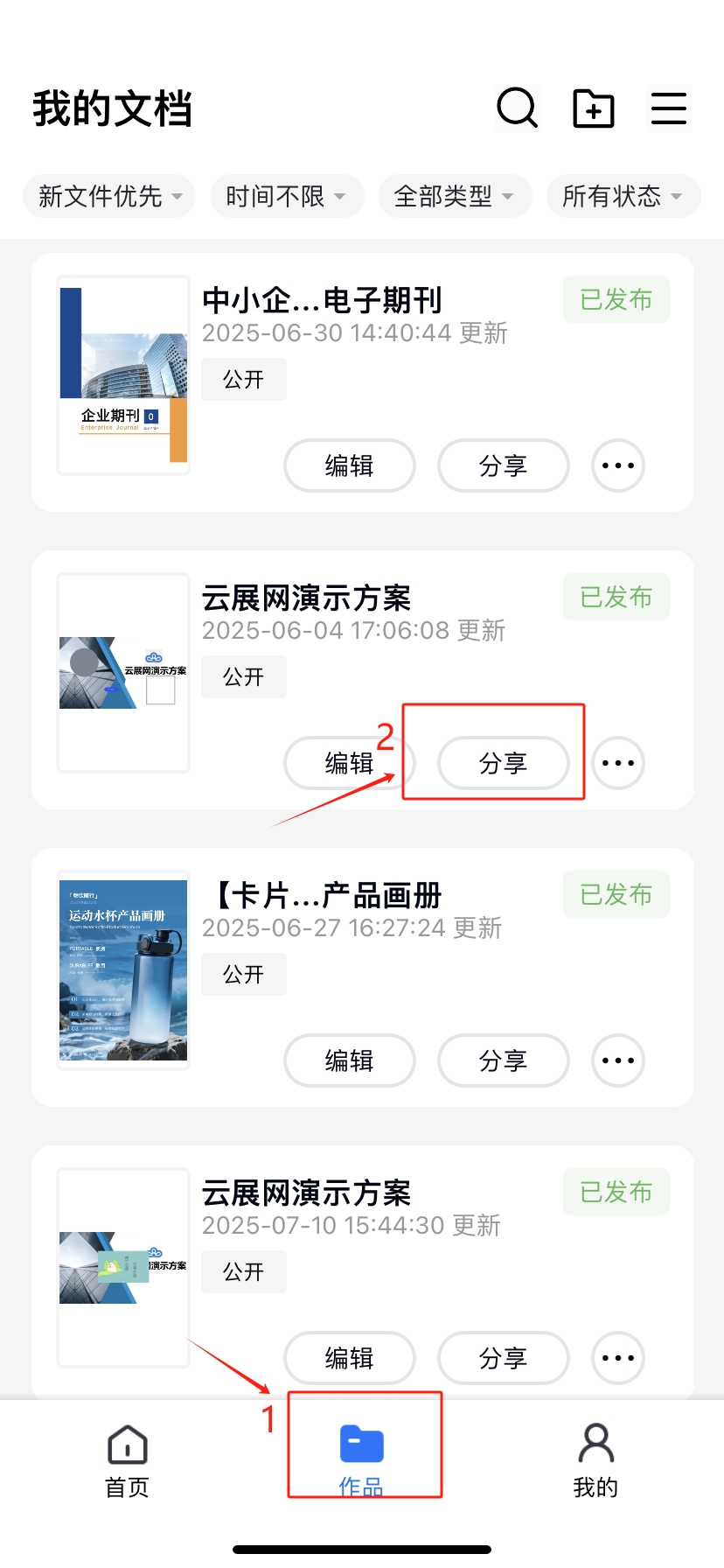Share the 中小企...电子期刊 document

tap(503, 465)
